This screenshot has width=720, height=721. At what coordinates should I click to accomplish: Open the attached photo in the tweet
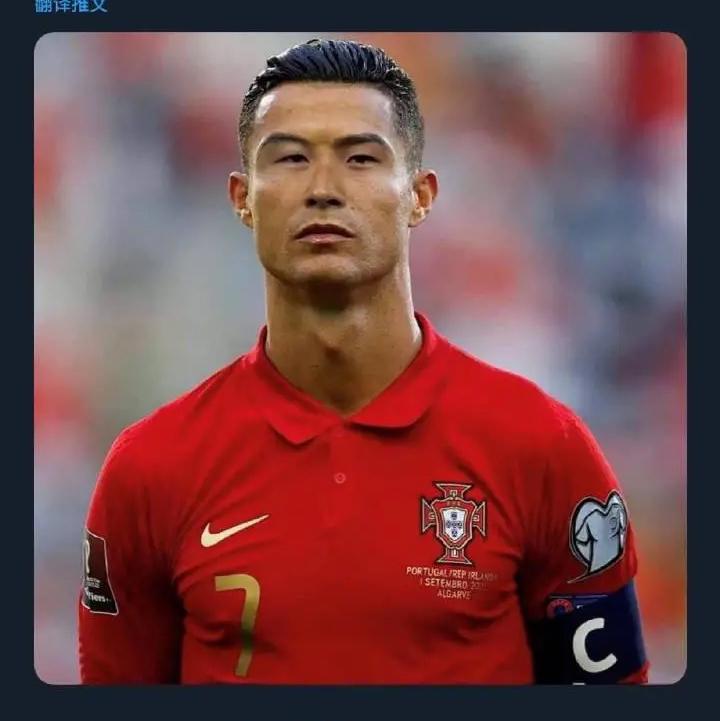point(360,358)
